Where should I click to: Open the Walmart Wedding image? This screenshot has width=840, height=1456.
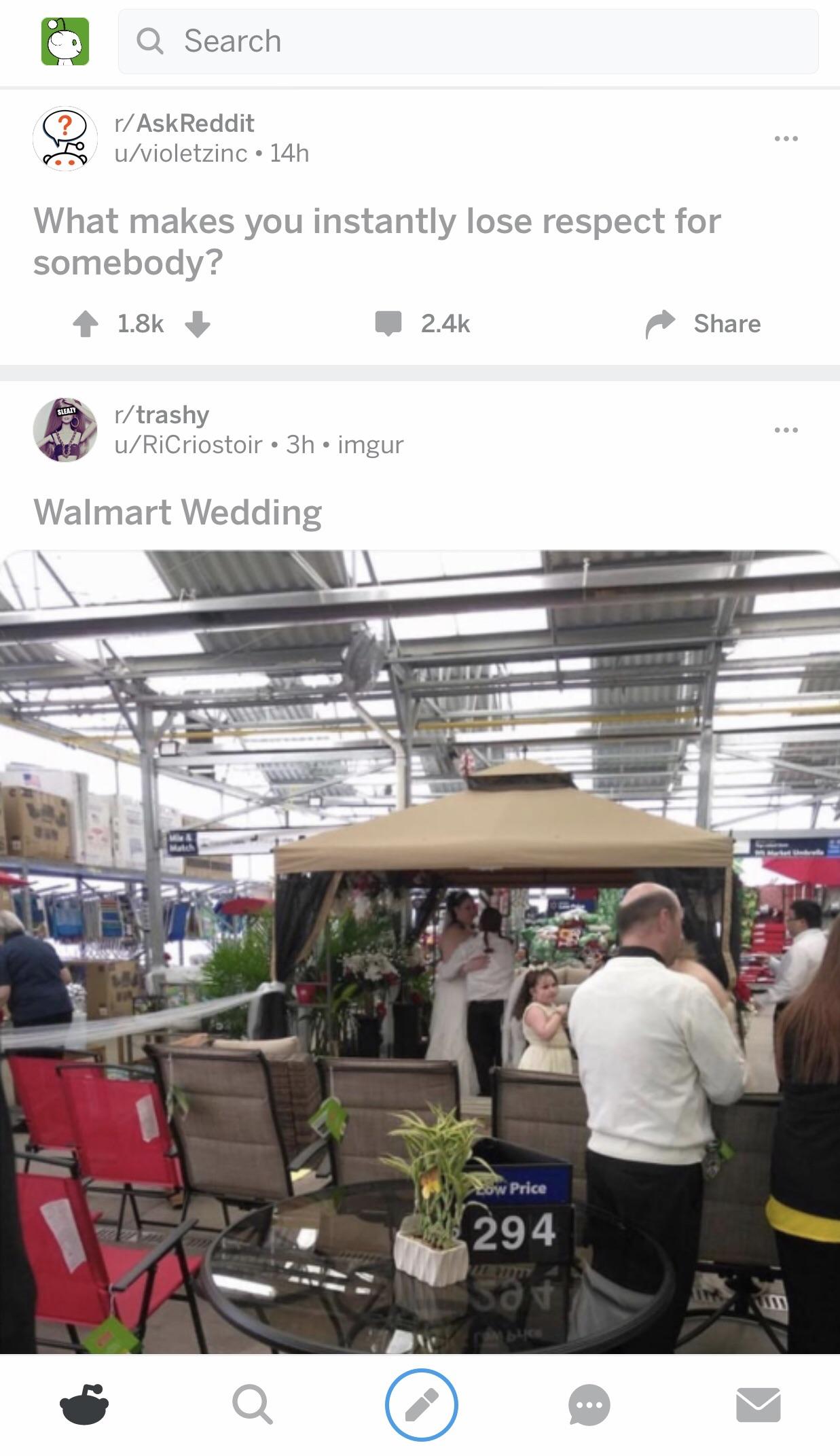(x=420, y=951)
